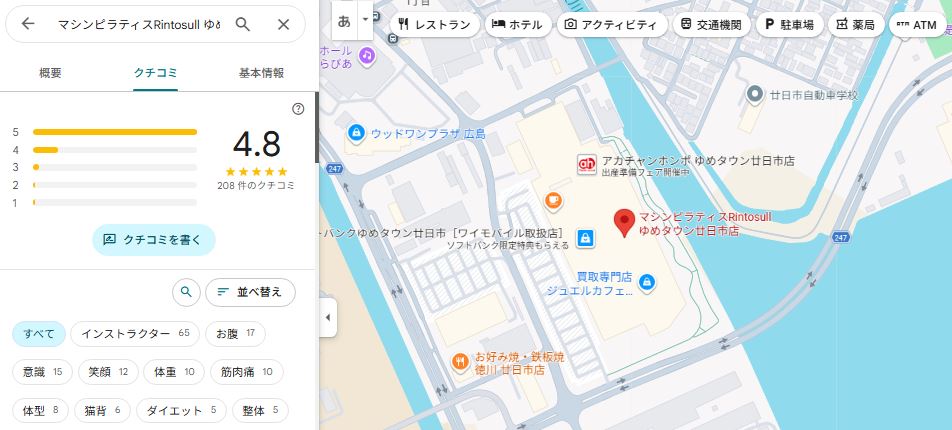The width and height of the screenshot is (952, 430).
Task: Tap the search magnifier in search box
Action: pyautogui.click(x=243, y=24)
